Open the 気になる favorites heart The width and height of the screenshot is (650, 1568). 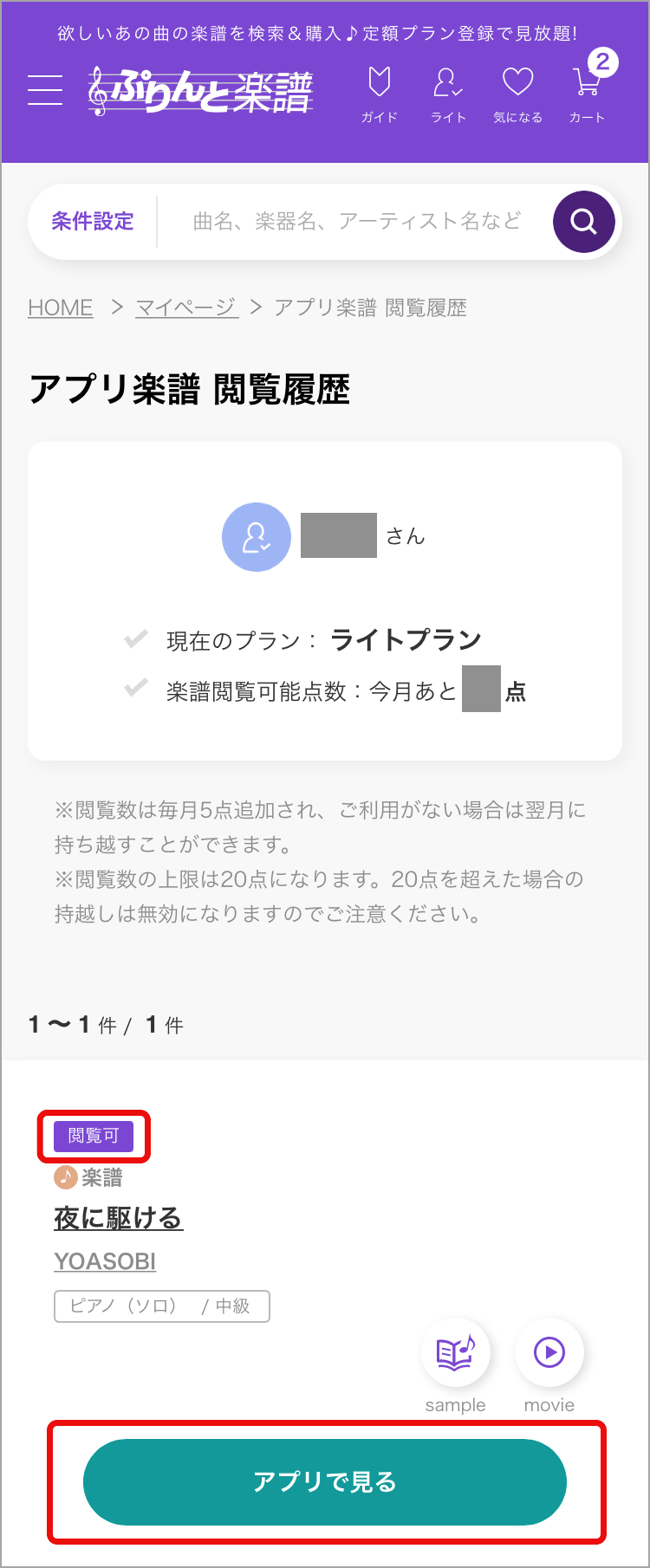pos(517,93)
